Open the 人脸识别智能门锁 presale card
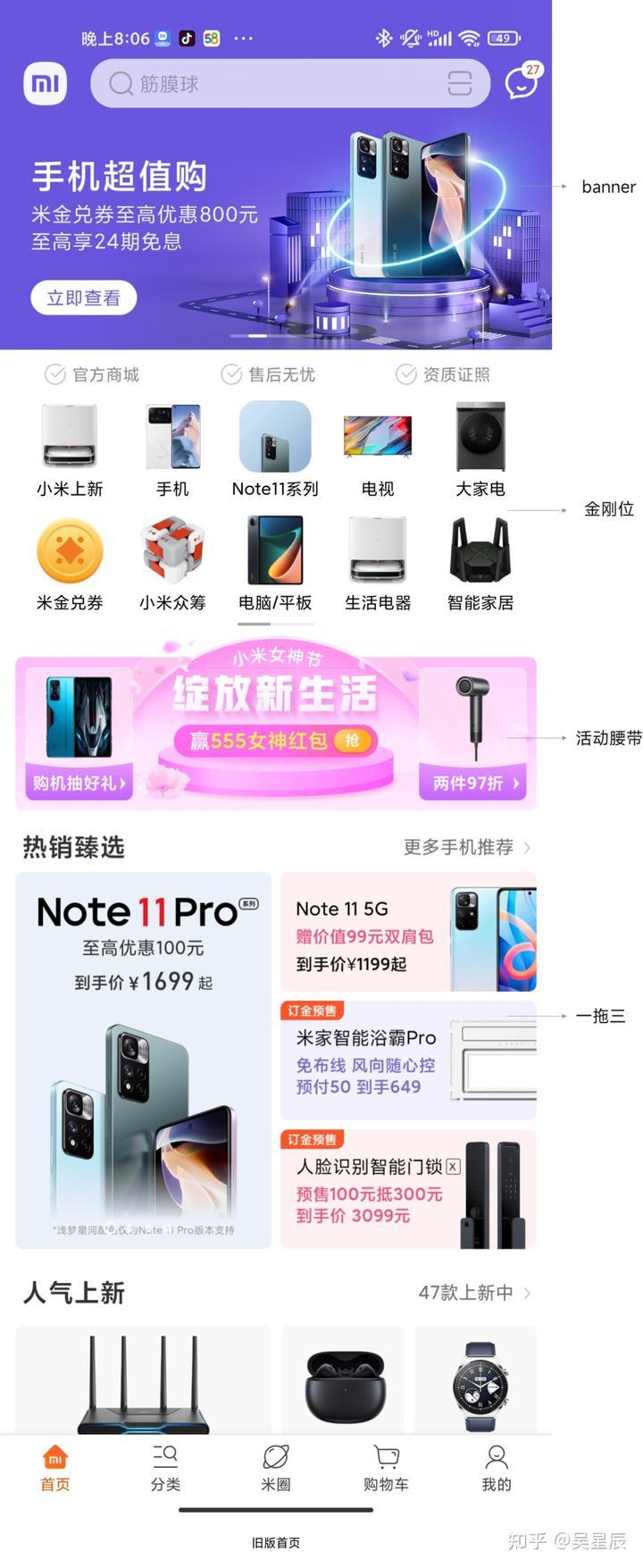The width and height of the screenshot is (643, 1568). pos(408,1189)
